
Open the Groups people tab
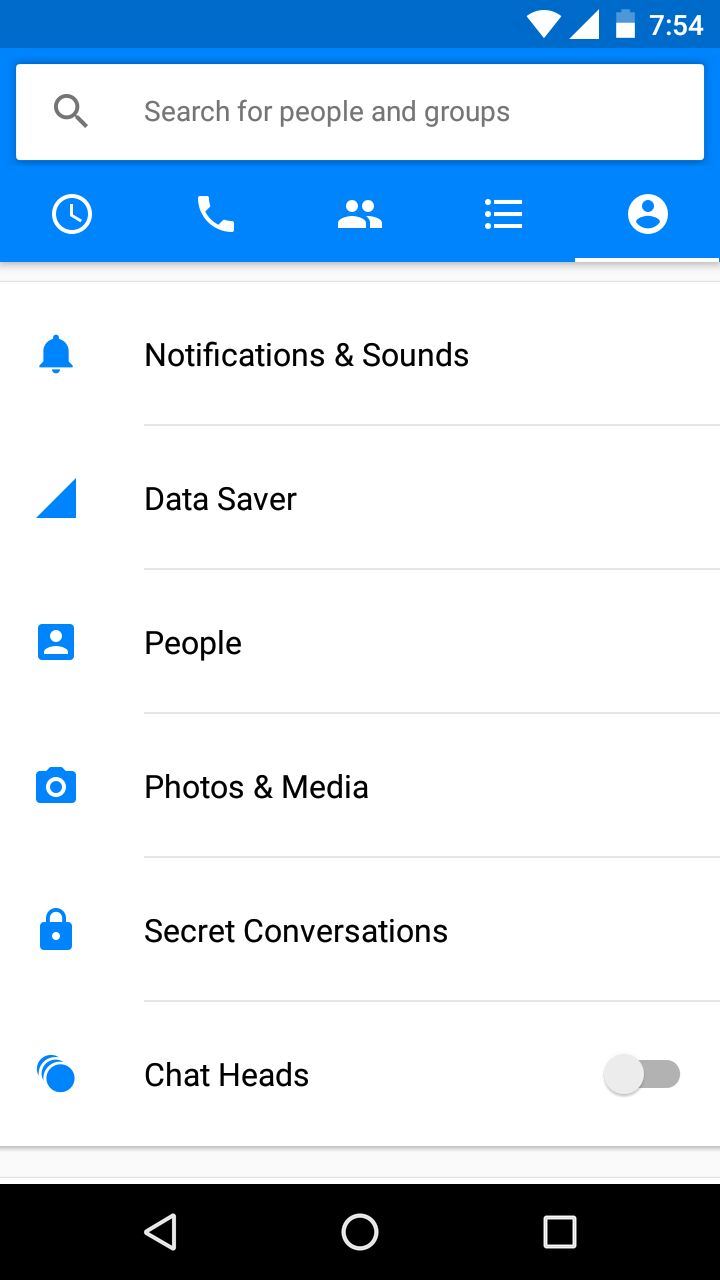click(360, 214)
